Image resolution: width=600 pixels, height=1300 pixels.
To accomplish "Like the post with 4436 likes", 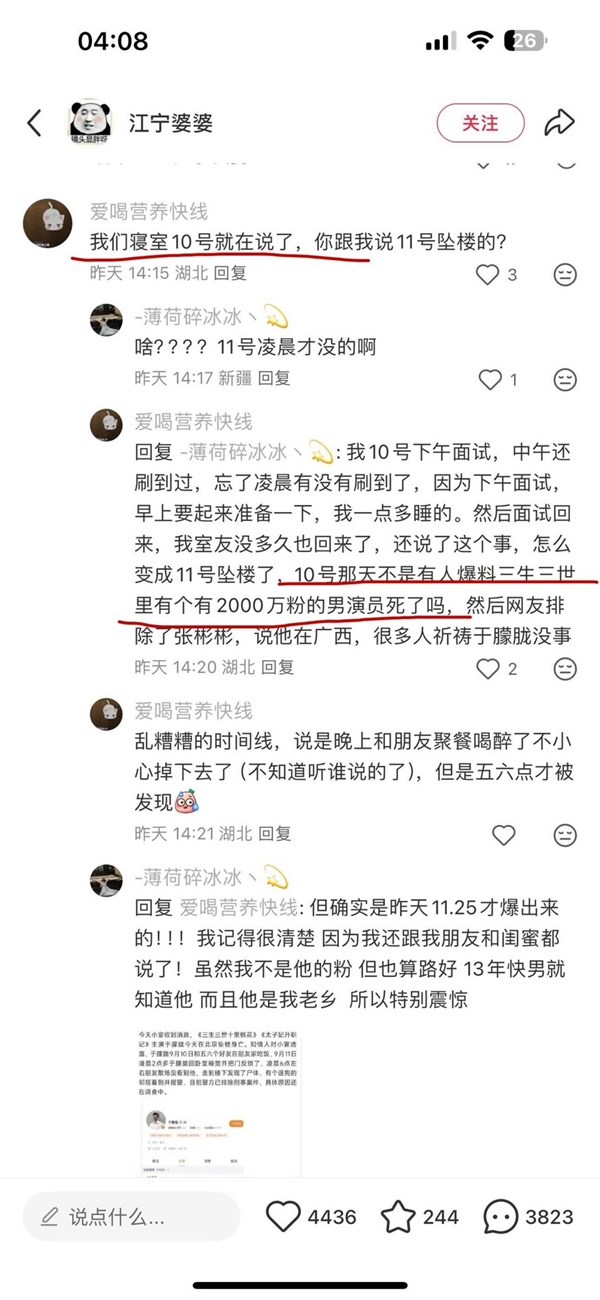I will (284, 1217).
